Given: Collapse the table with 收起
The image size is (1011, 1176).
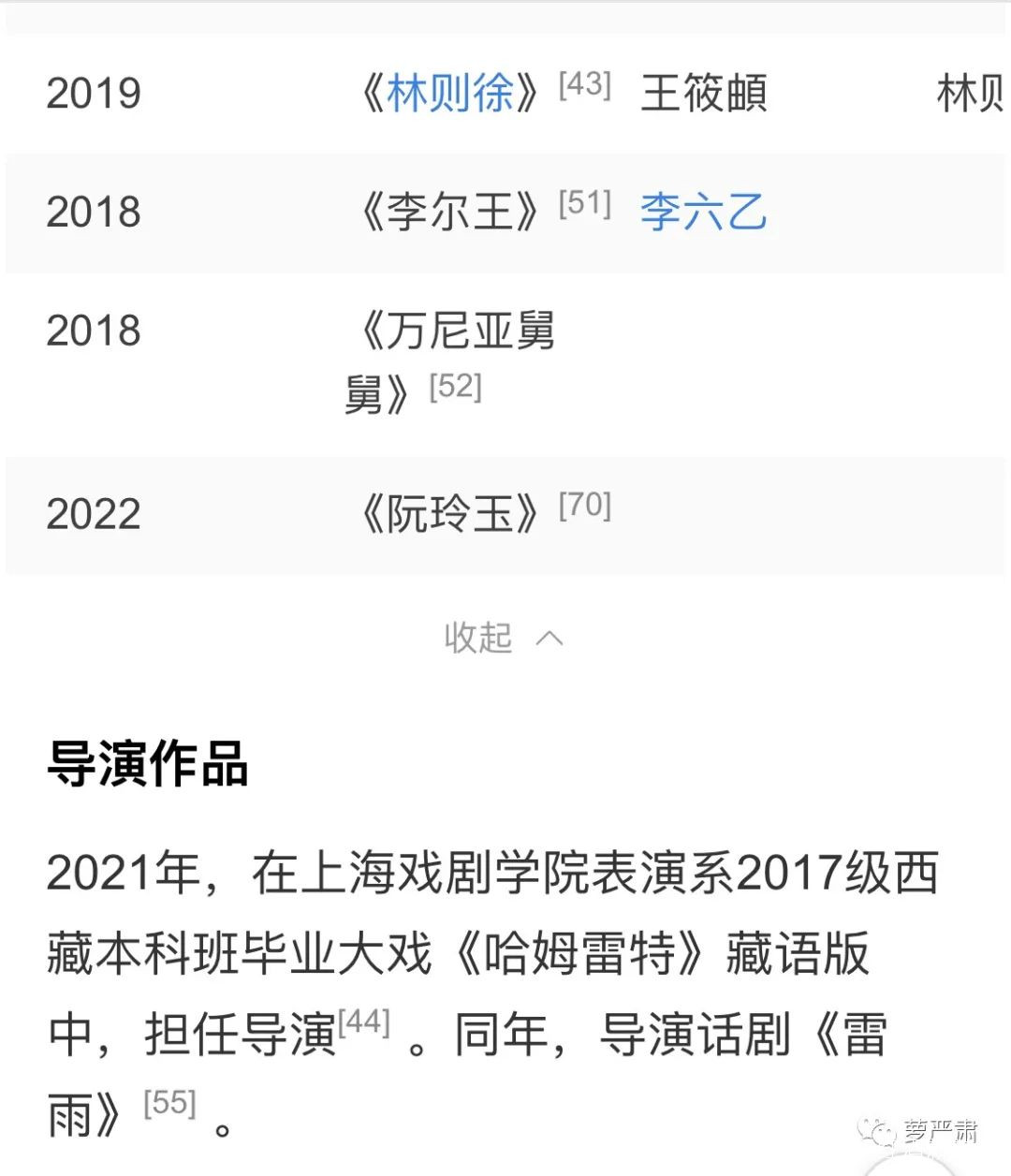Looking at the screenshot, I should [503, 639].
